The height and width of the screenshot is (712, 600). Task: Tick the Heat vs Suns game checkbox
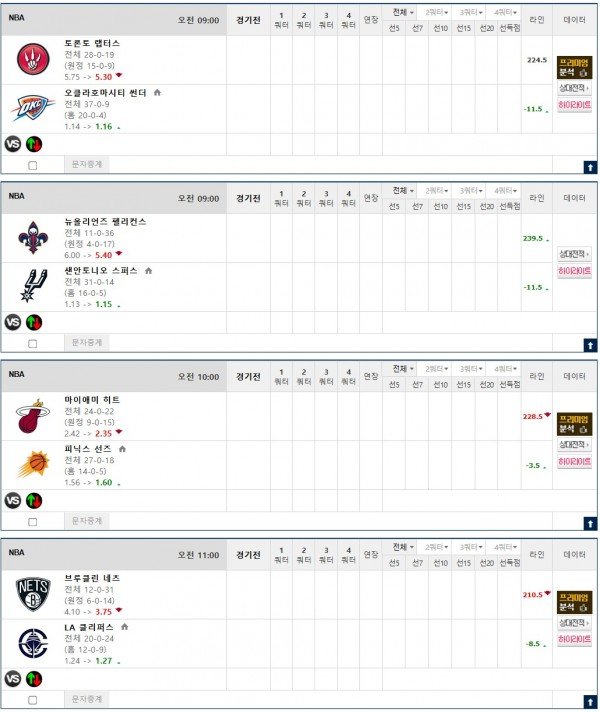[33, 522]
